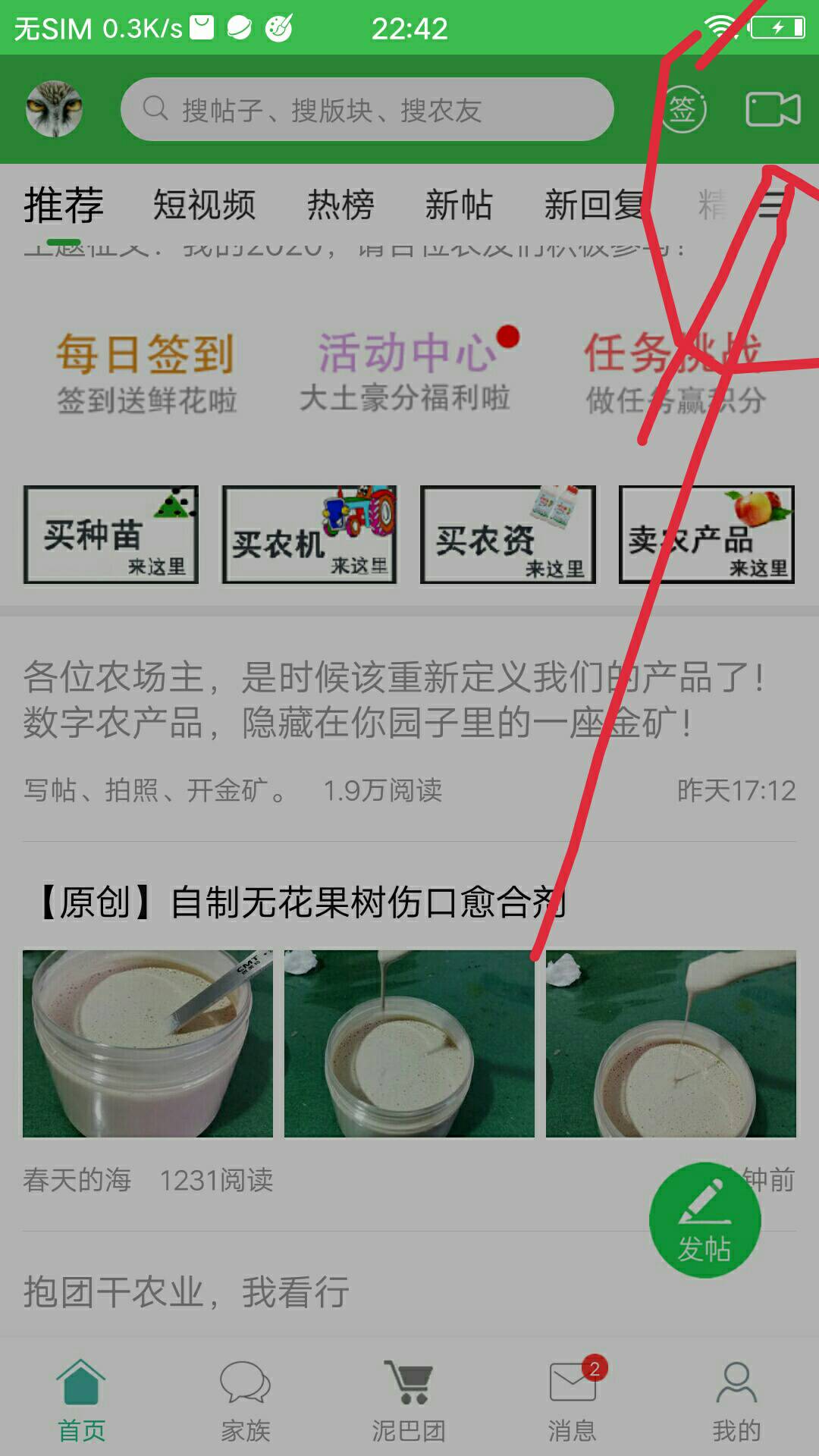Tap the green 发帖 floating button
Image resolution: width=819 pixels, height=1456 pixels.
click(704, 1219)
